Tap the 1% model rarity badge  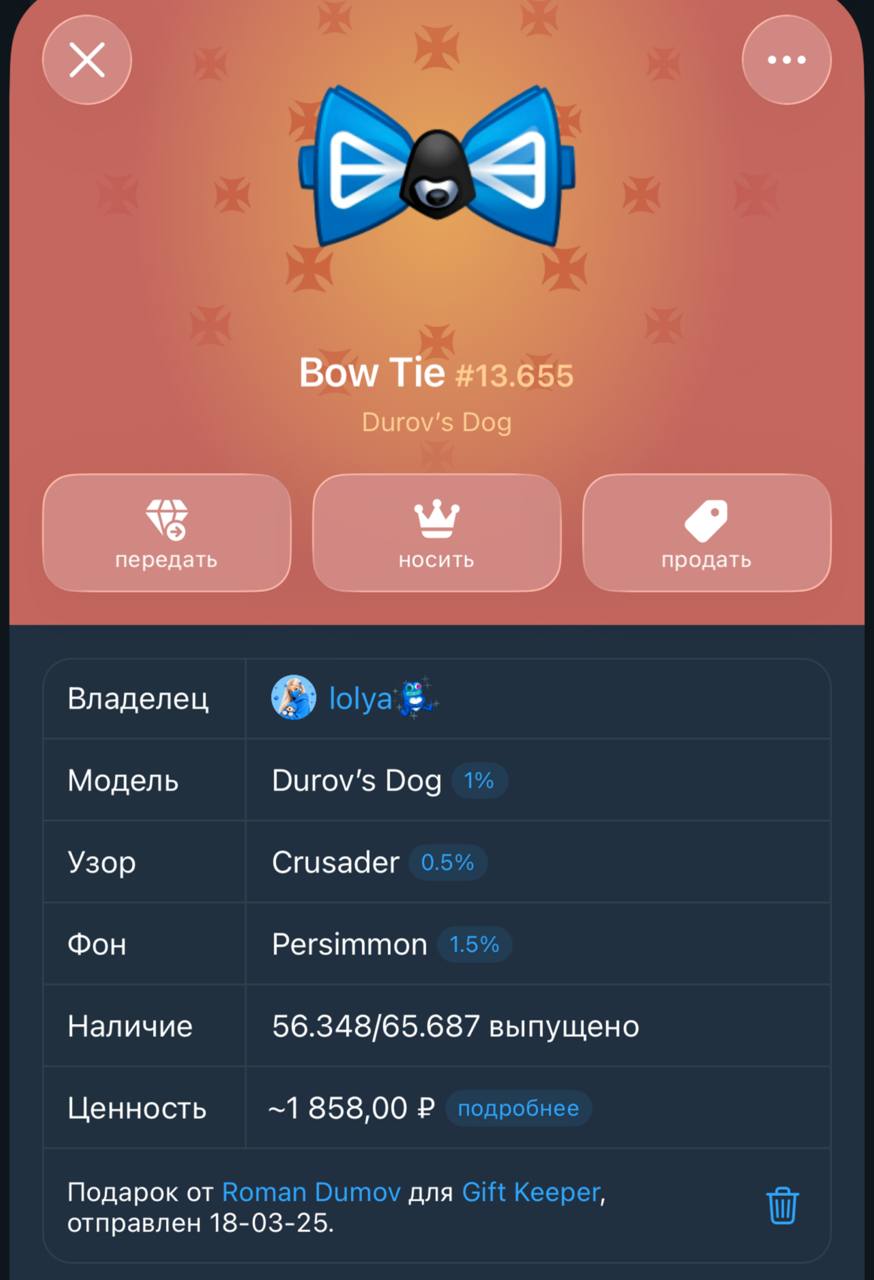[479, 781]
